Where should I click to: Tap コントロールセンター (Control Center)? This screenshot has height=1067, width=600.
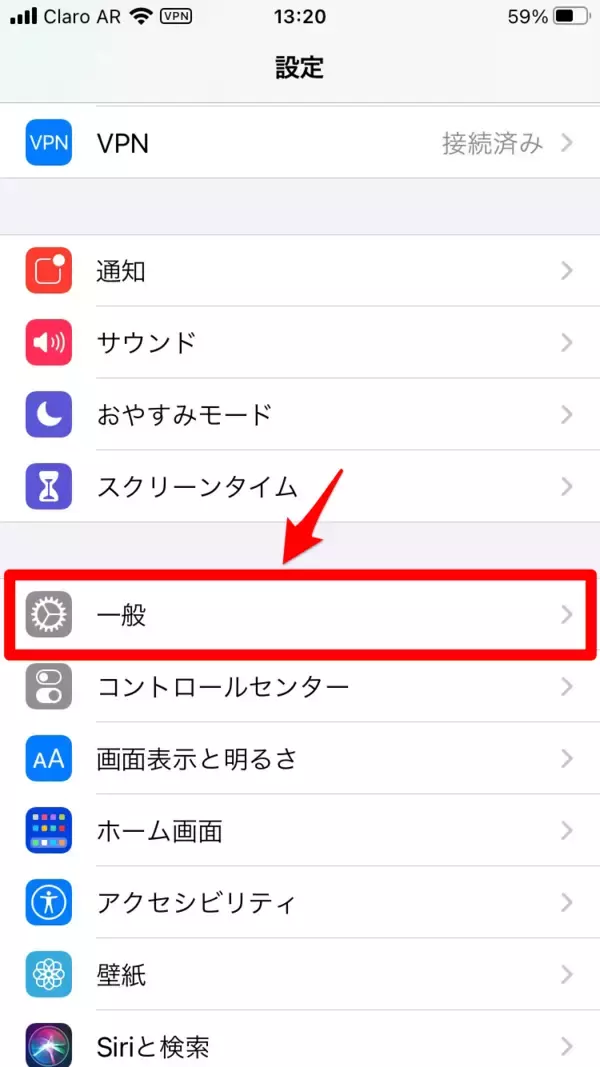tap(300, 687)
